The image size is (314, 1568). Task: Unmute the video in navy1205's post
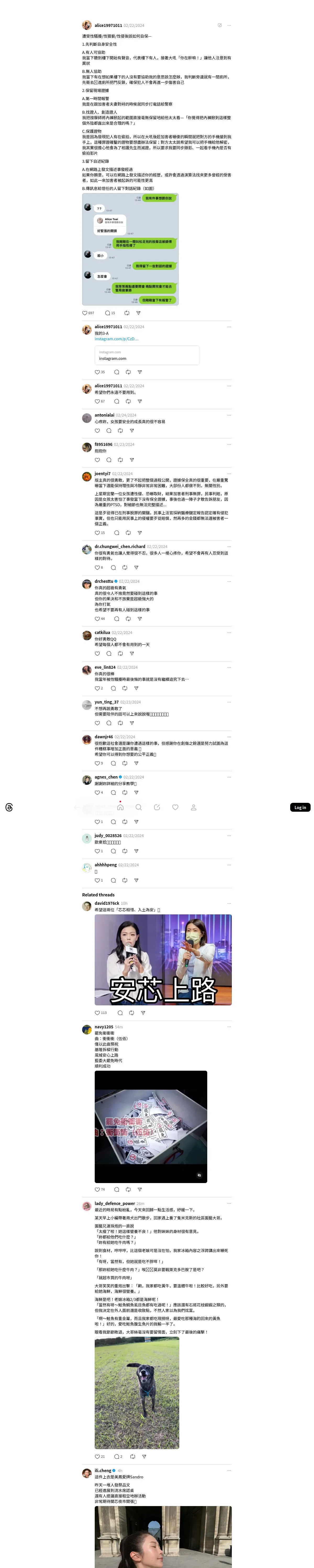coord(199,1175)
